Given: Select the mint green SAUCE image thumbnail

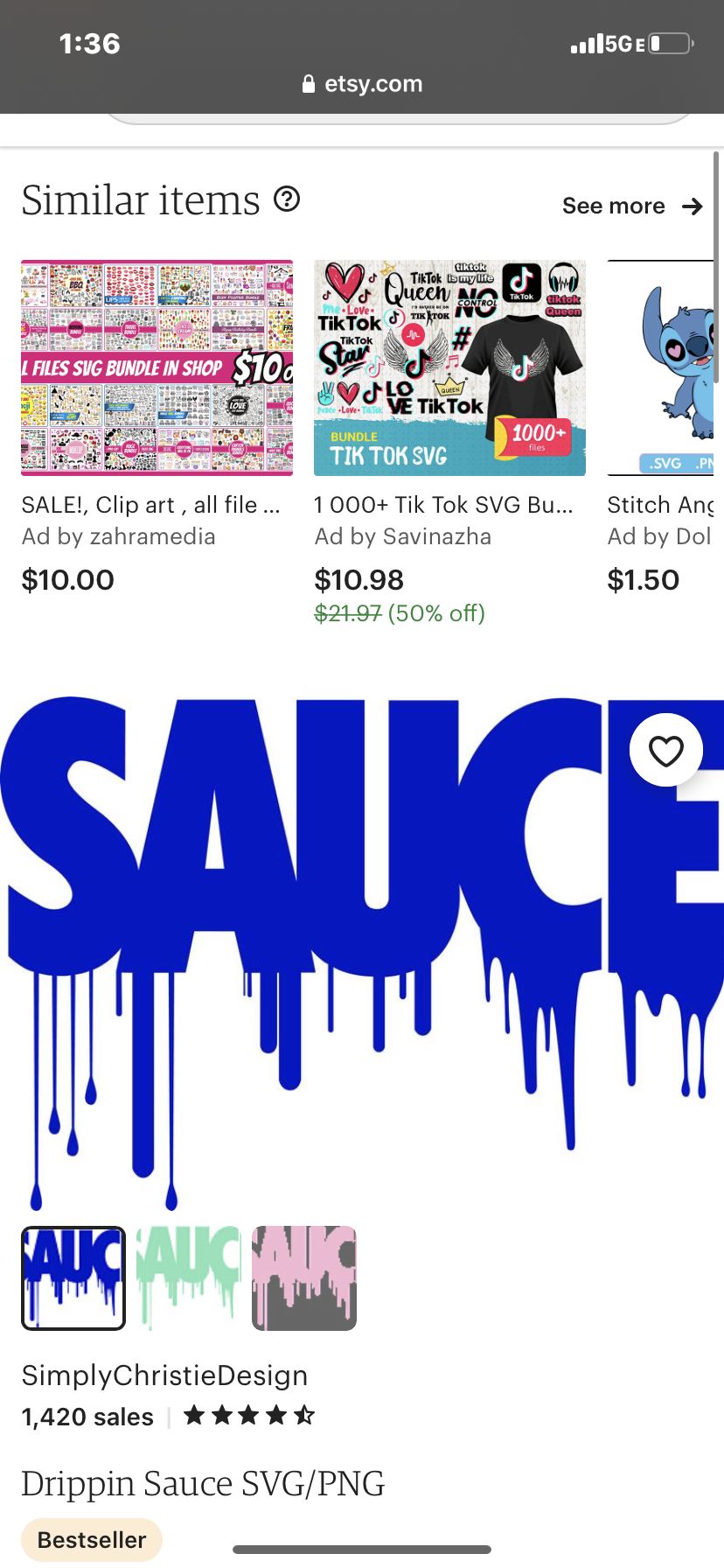Looking at the screenshot, I should (189, 1277).
